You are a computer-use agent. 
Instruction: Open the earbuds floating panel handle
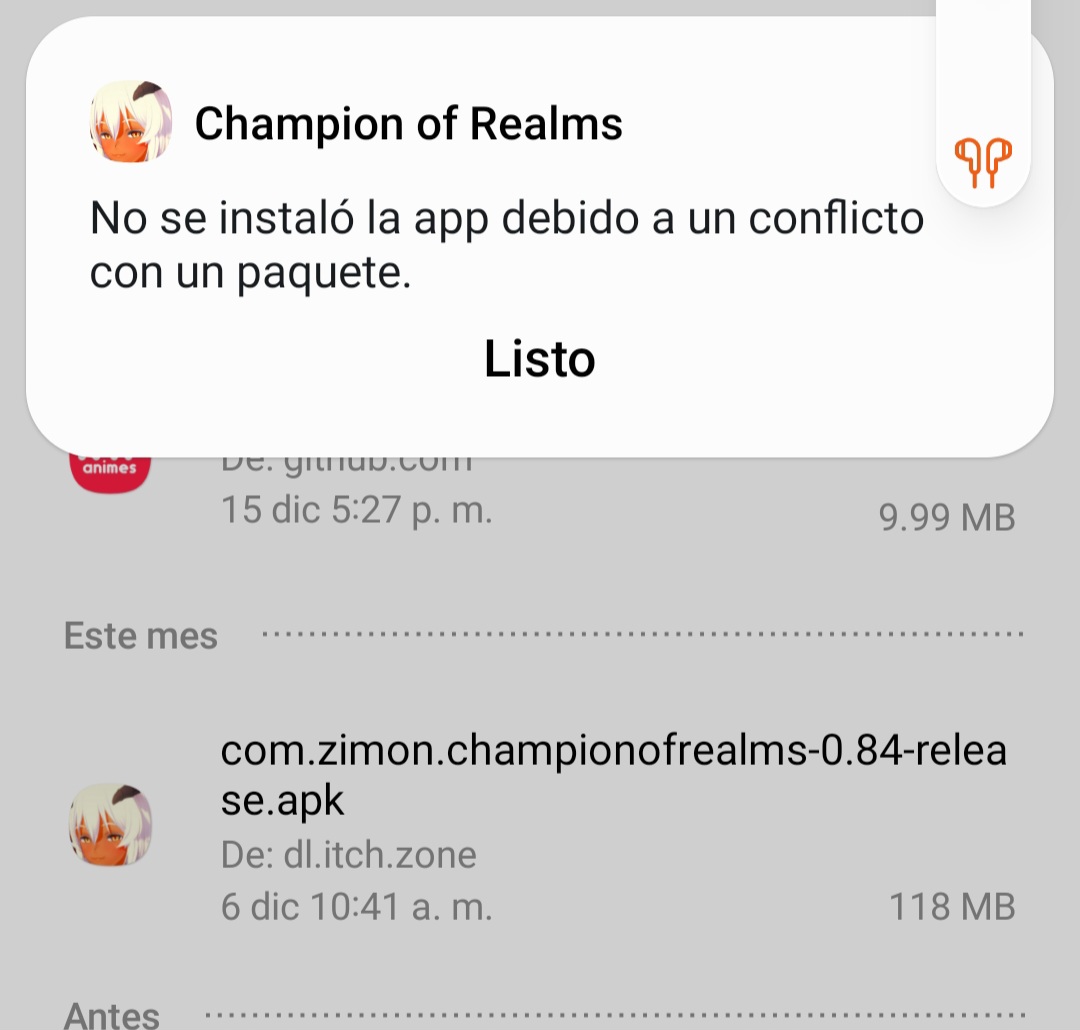point(983,160)
